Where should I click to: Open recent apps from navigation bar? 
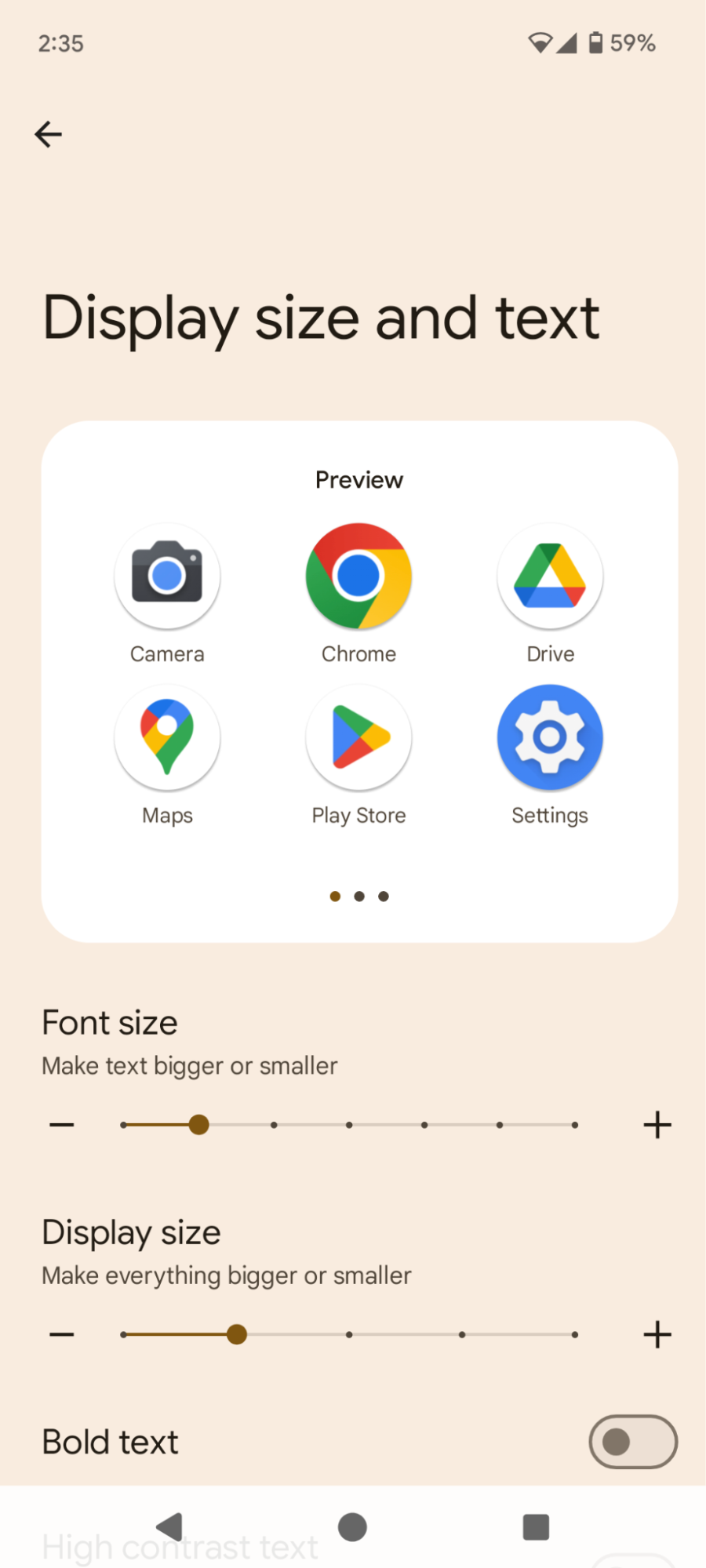536,1526
